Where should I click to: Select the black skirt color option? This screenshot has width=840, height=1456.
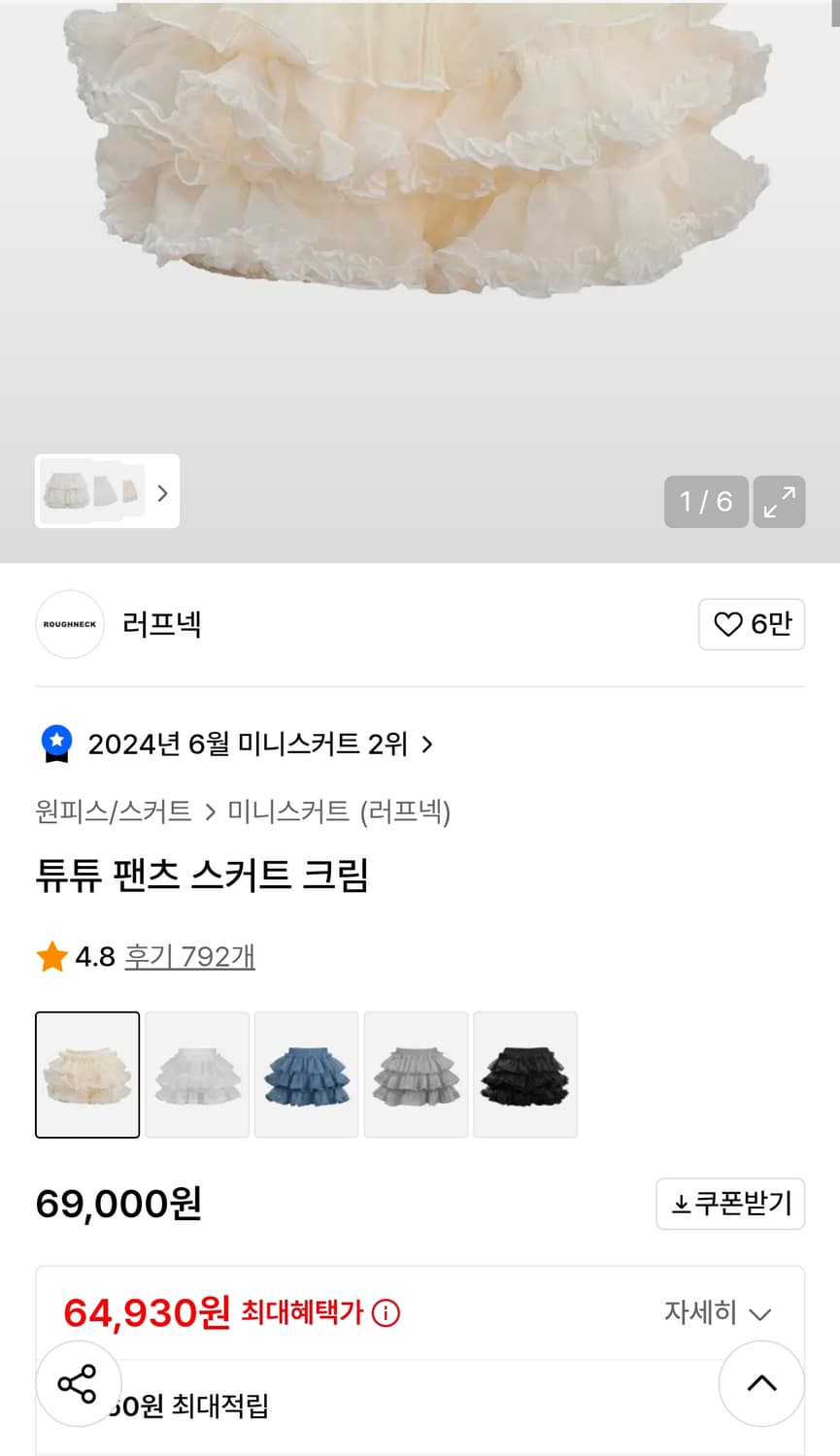[525, 1074]
